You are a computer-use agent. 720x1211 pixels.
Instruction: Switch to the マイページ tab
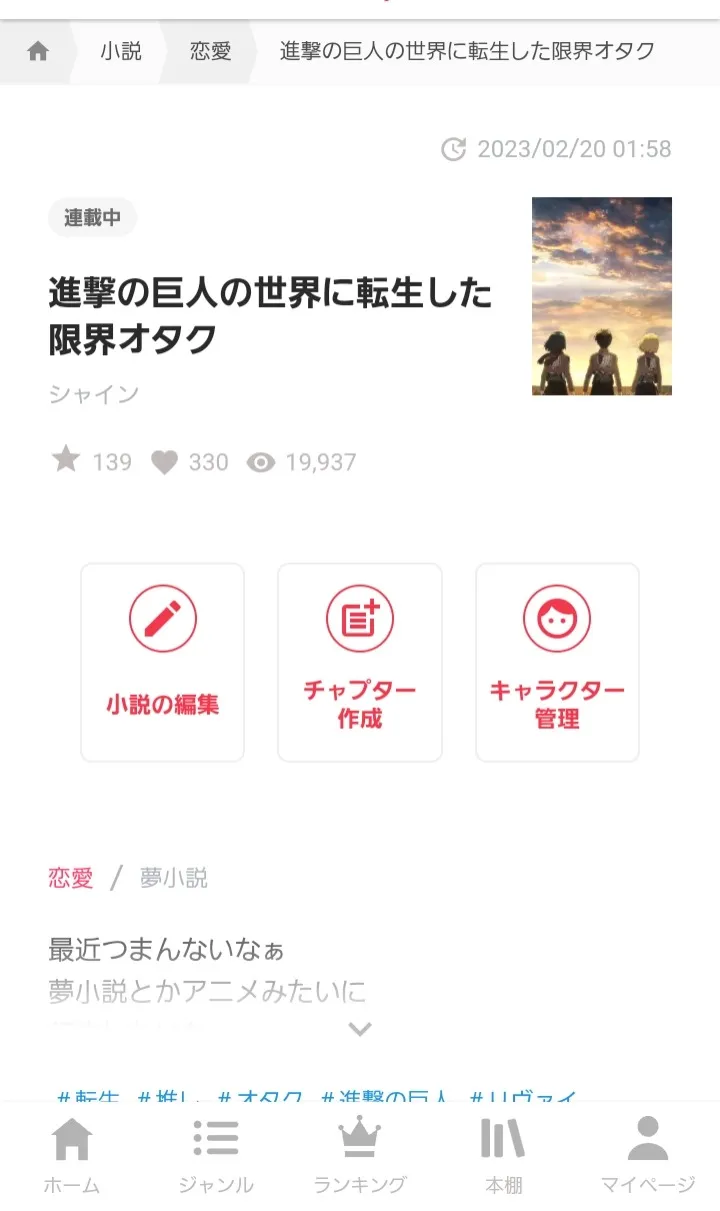[647, 1156]
